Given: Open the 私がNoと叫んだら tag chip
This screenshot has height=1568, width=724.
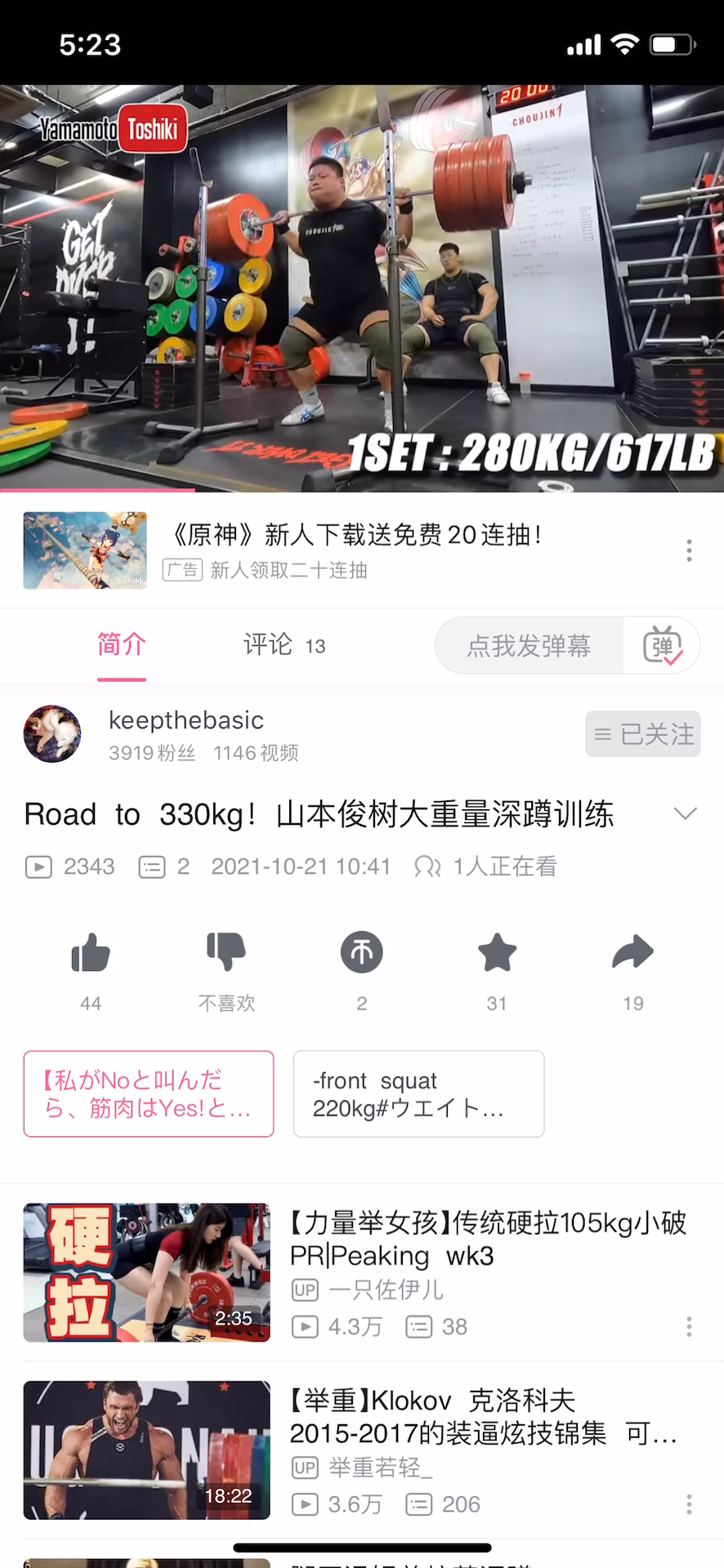Looking at the screenshot, I should [149, 1094].
